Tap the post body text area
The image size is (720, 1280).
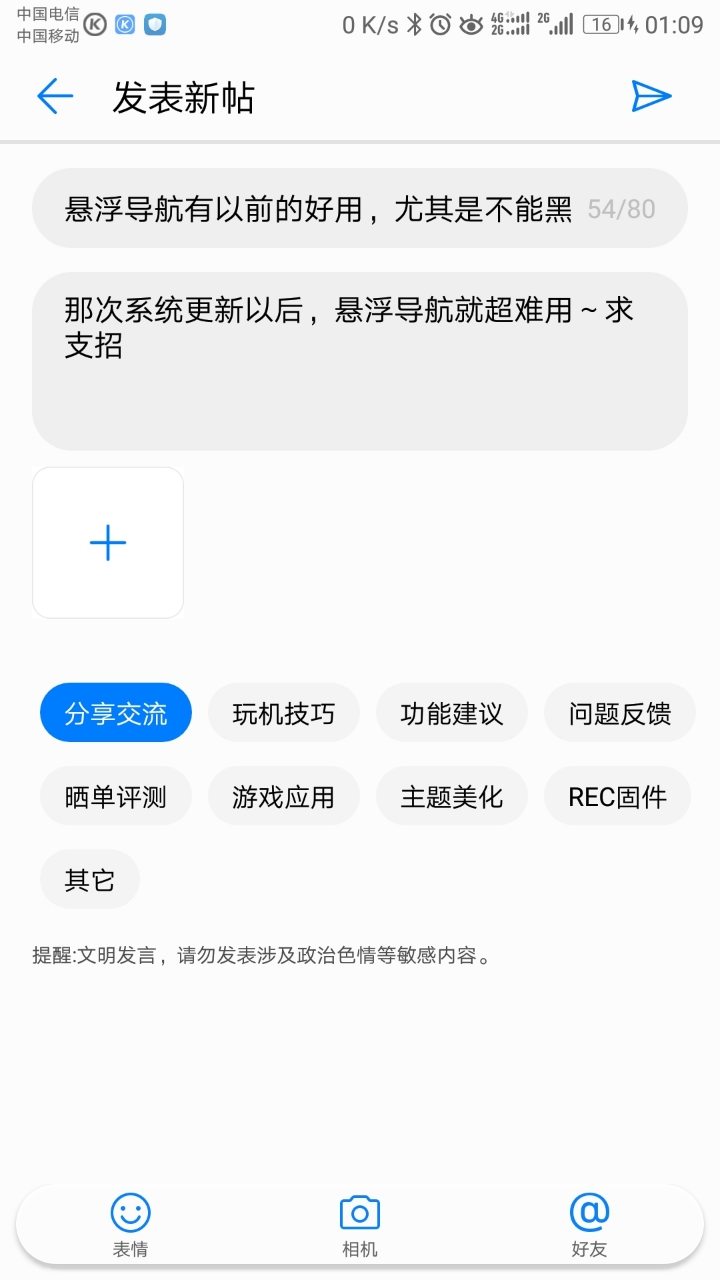tap(360, 360)
